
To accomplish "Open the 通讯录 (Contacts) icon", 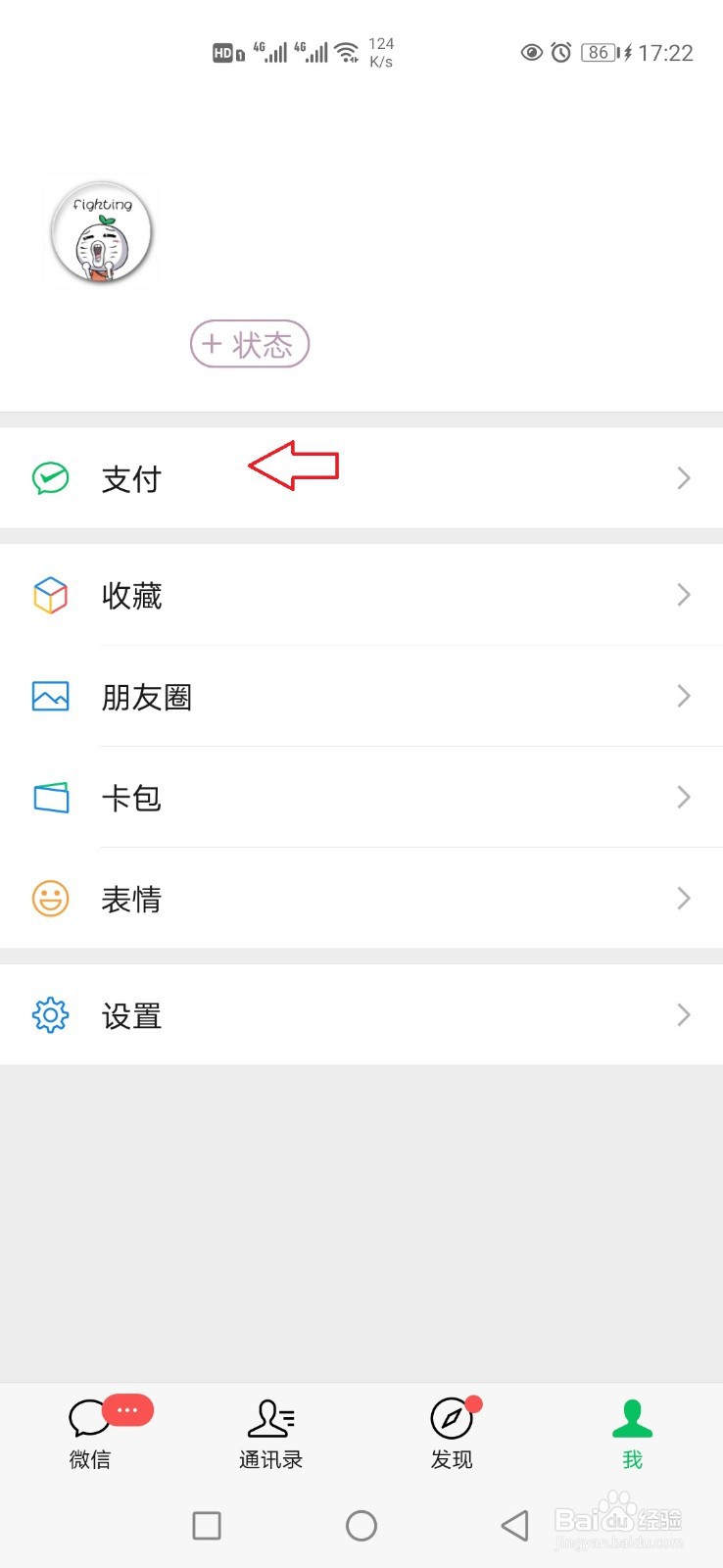I will point(271,1415).
